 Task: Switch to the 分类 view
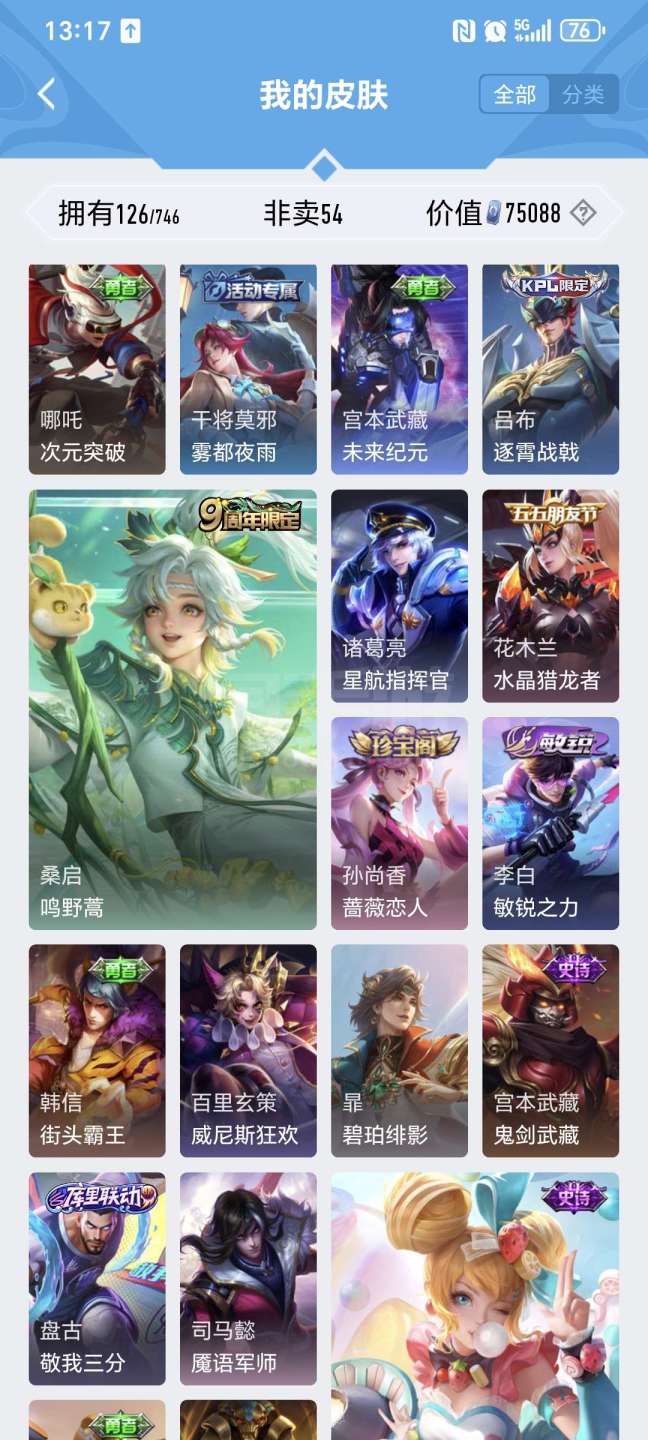pyautogui.click(x=583, y=95)
